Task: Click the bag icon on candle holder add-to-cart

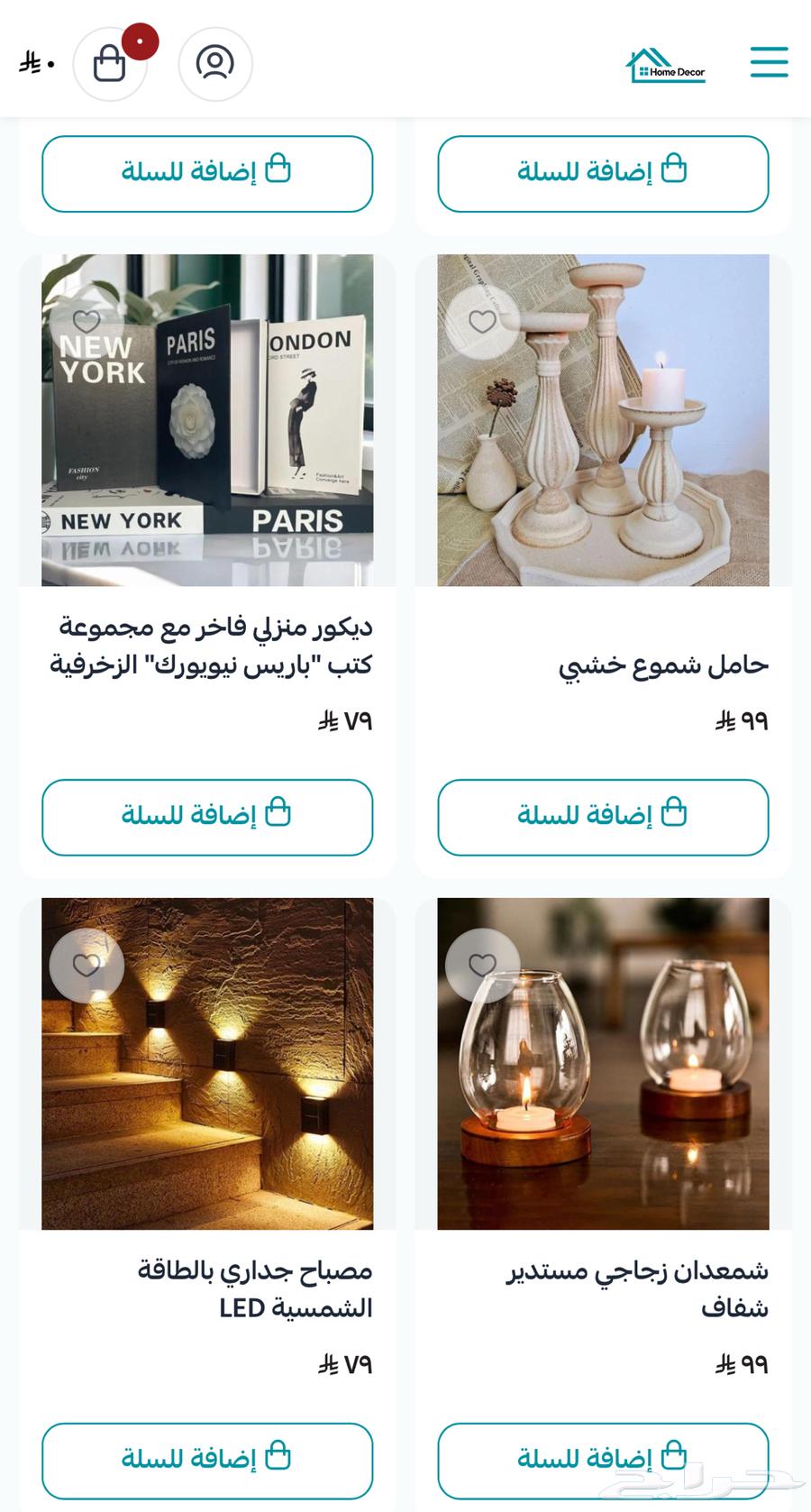Action: pyautogui.click(x=677, y=816)
